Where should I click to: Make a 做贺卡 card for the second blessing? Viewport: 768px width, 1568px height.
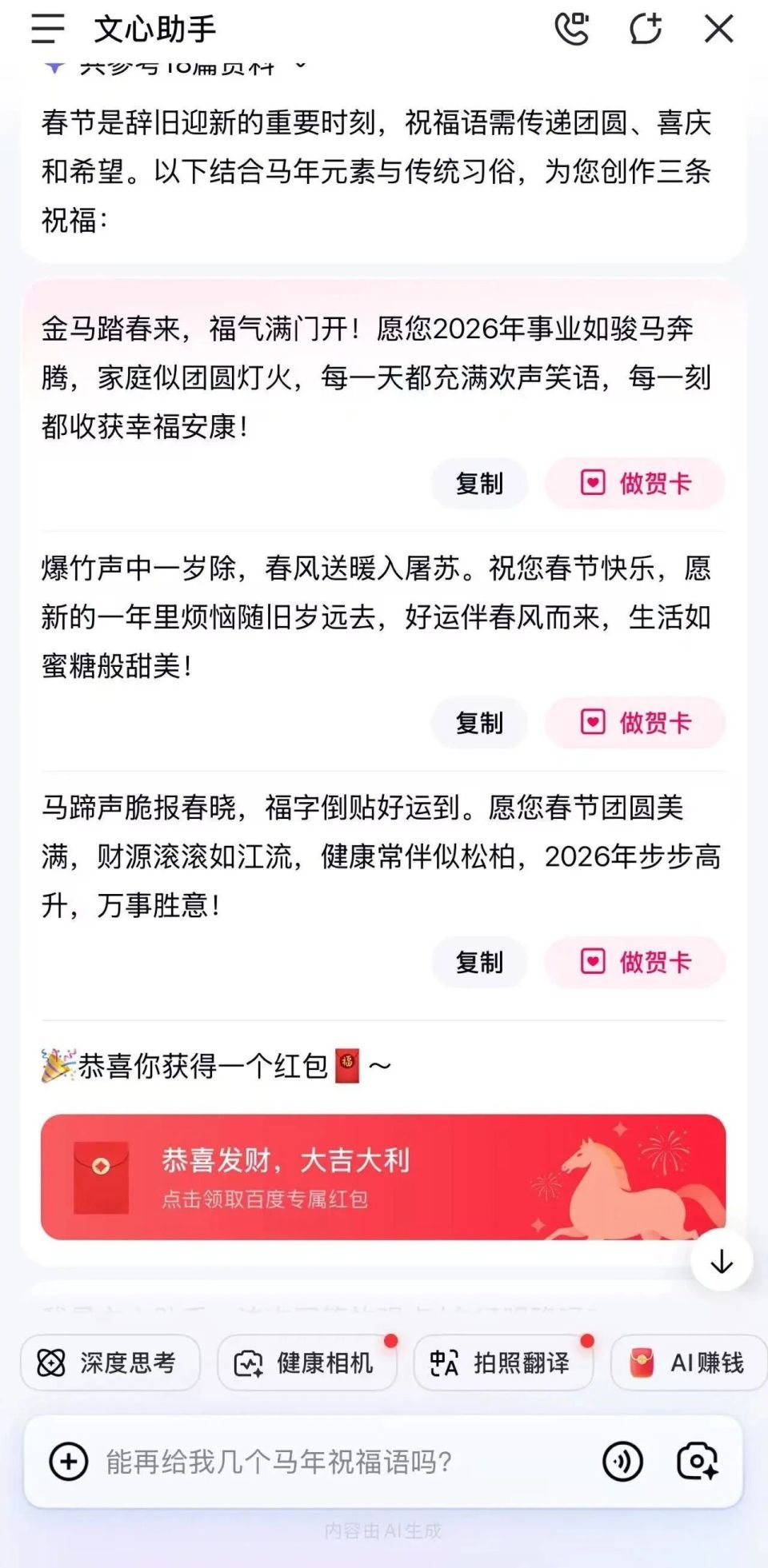pyautogui.click(x=634, y=722)
